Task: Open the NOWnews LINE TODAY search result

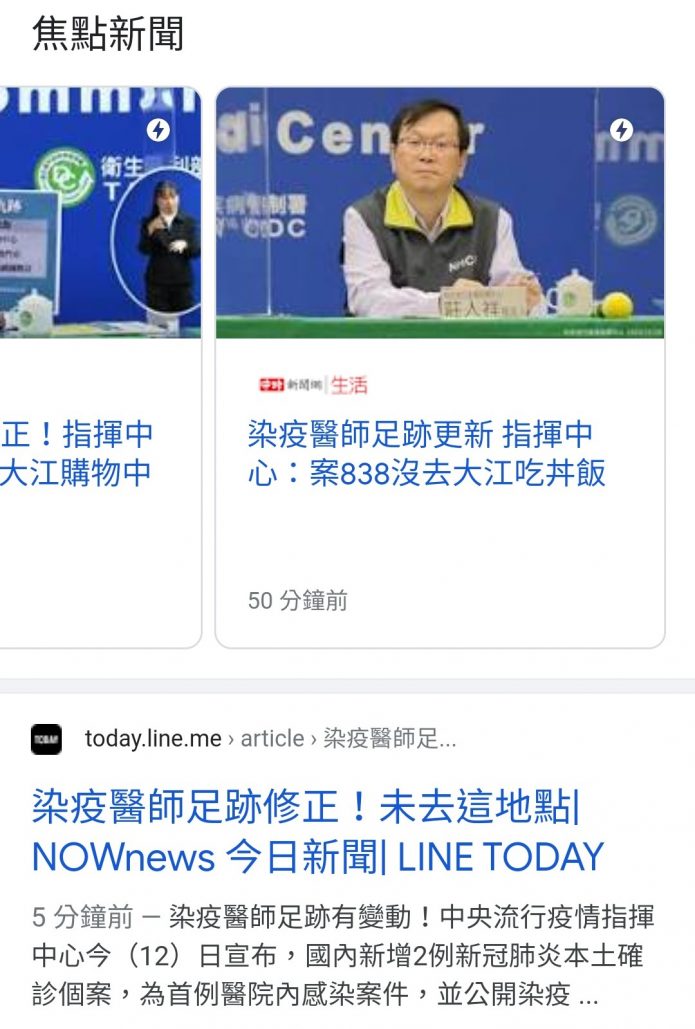Action: coord(317,831)
